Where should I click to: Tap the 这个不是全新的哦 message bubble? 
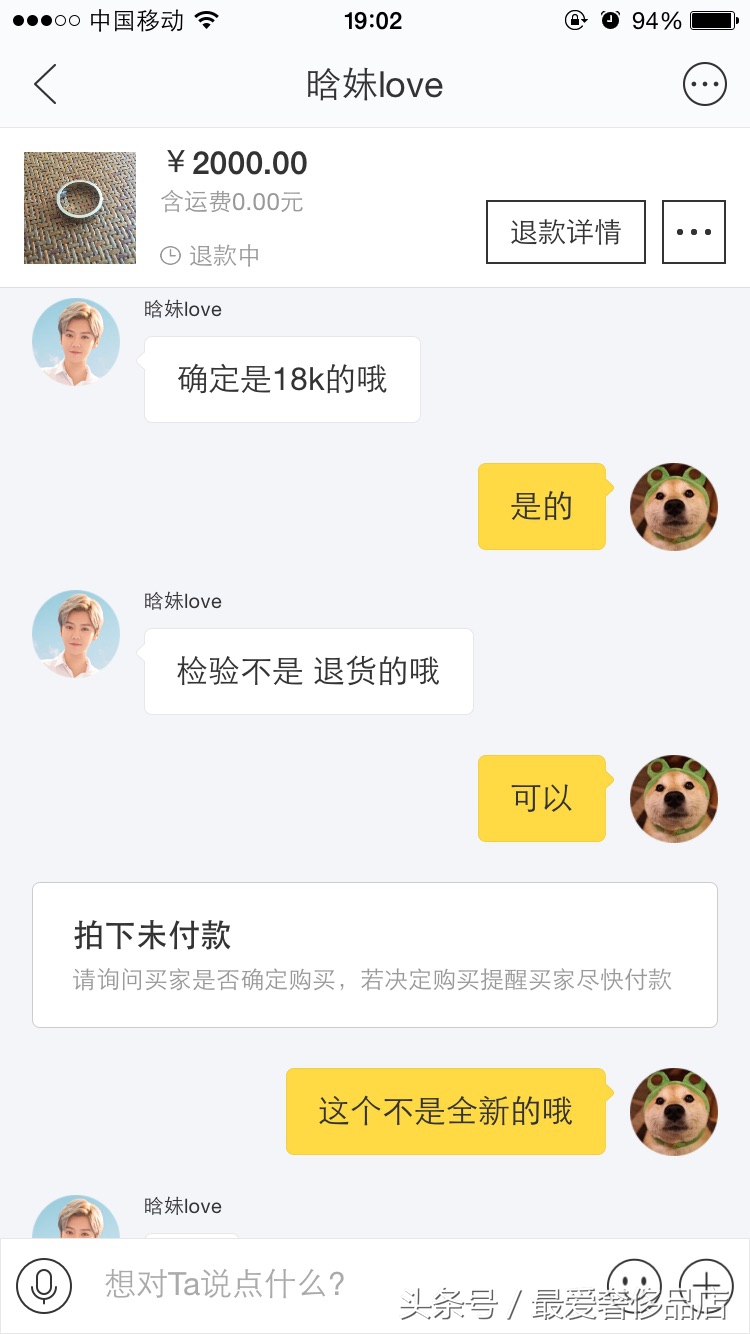coord(445,1111)
